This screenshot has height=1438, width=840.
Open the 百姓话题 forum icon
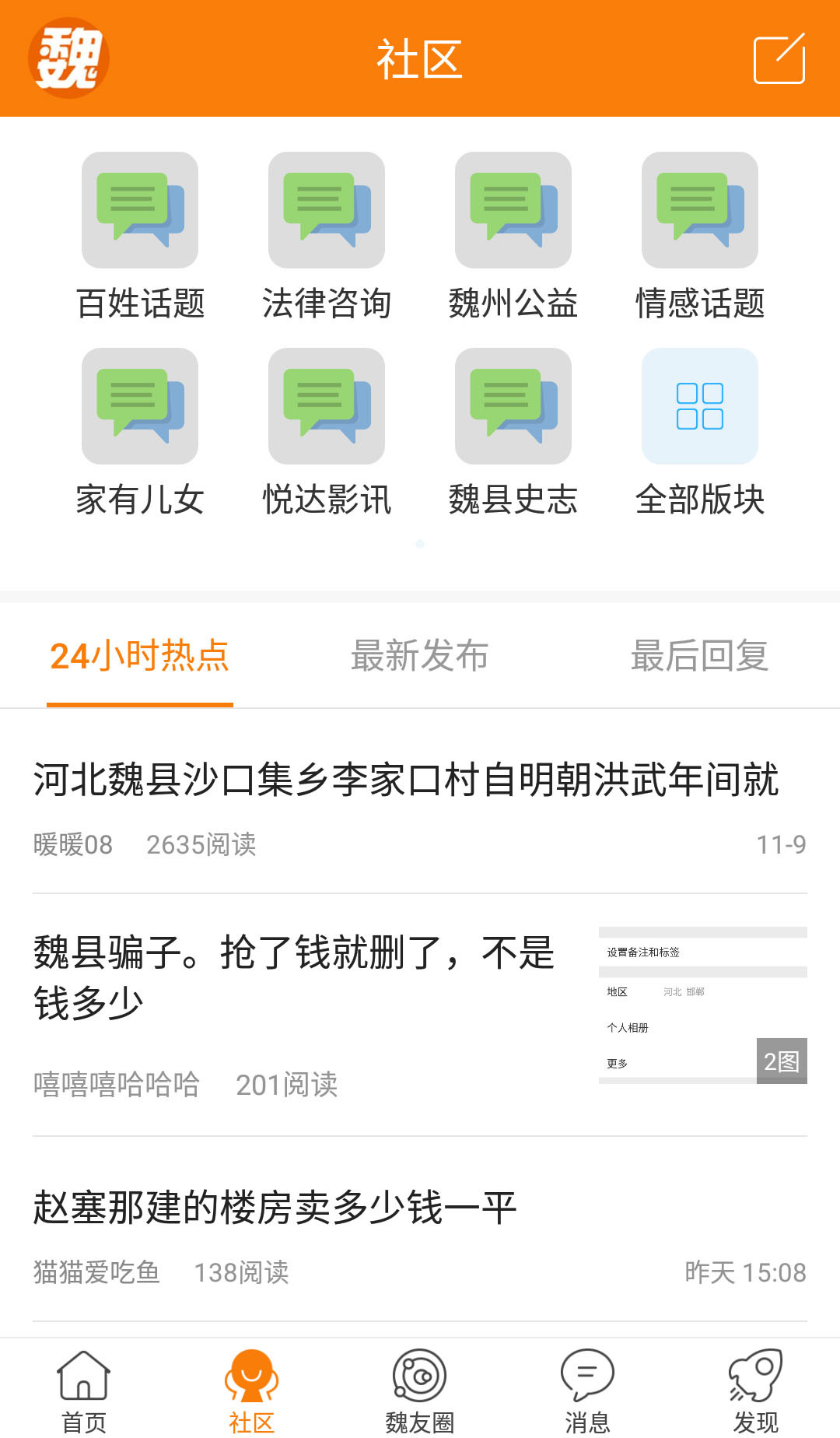coord(140,211)
